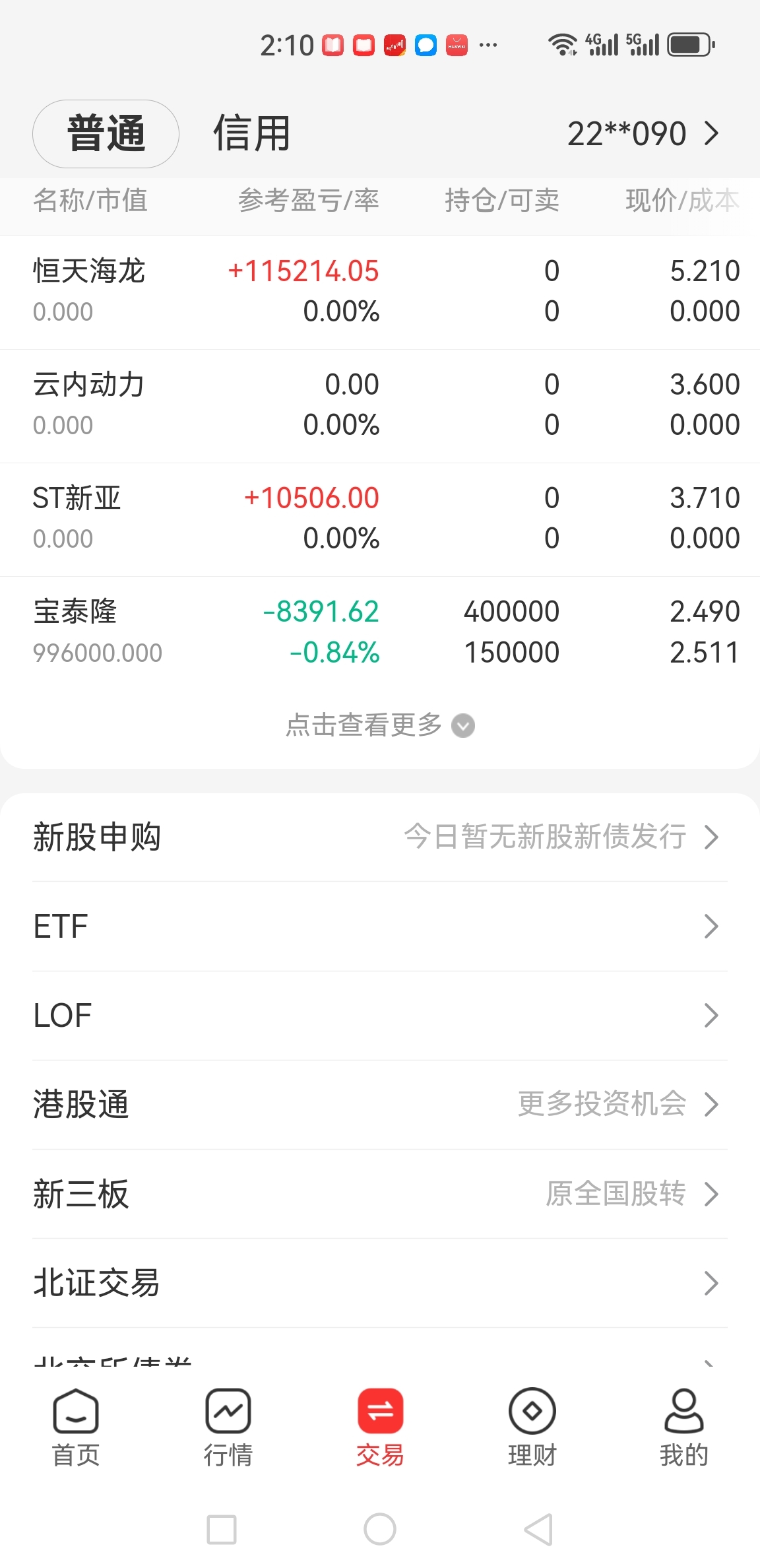Open the ST新亚 holding row
This screenshot has height=1568, width=760.
pyautogui.click(x=380, y=519)
